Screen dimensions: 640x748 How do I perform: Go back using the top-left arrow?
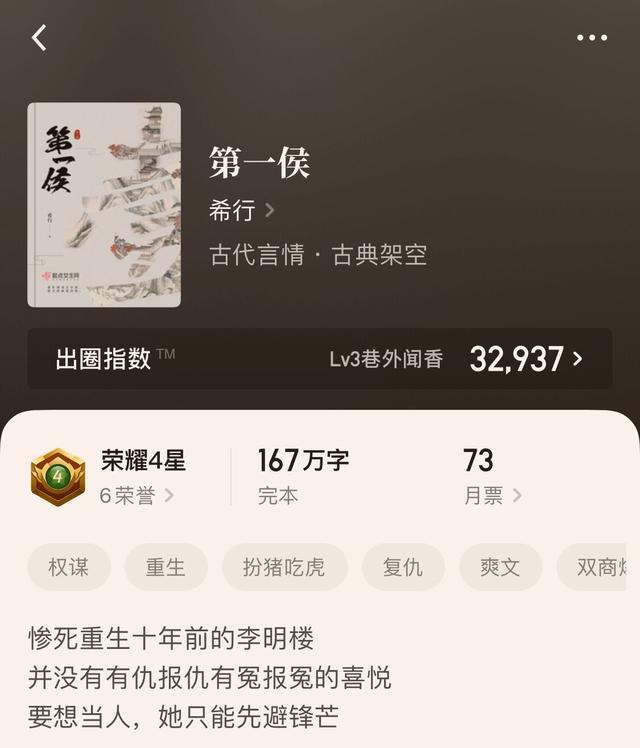tap(39, 38)
